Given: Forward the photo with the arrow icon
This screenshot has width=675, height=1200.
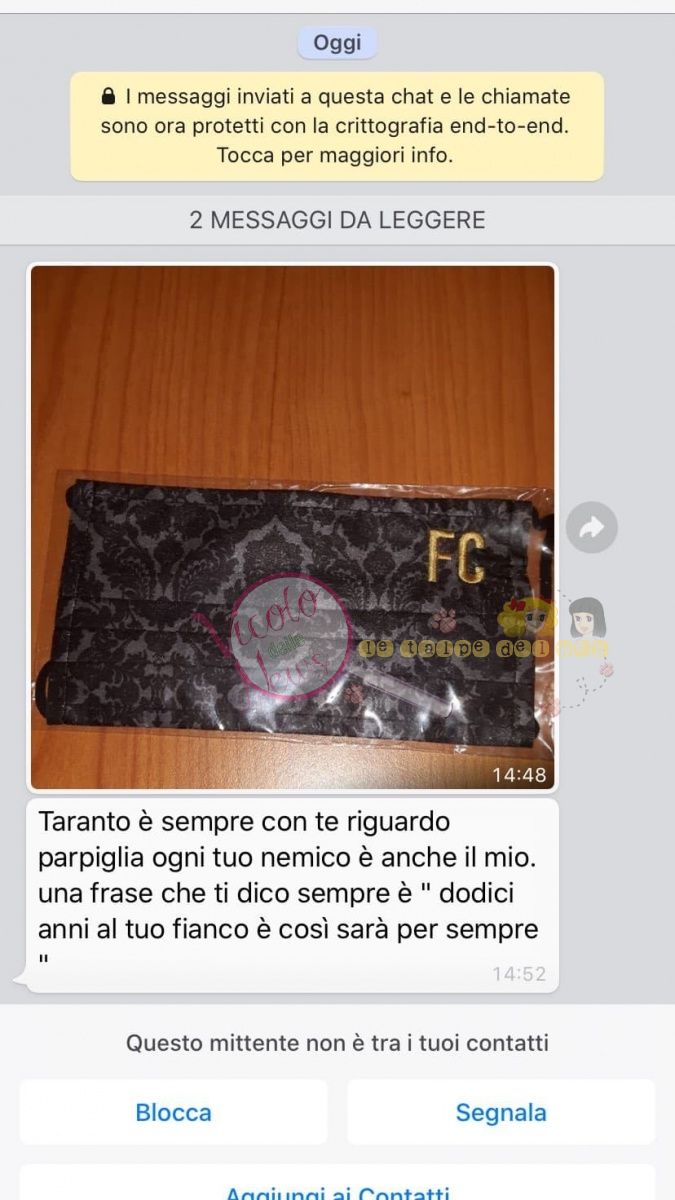Looking at the screenshot, I should pos(591,528).
